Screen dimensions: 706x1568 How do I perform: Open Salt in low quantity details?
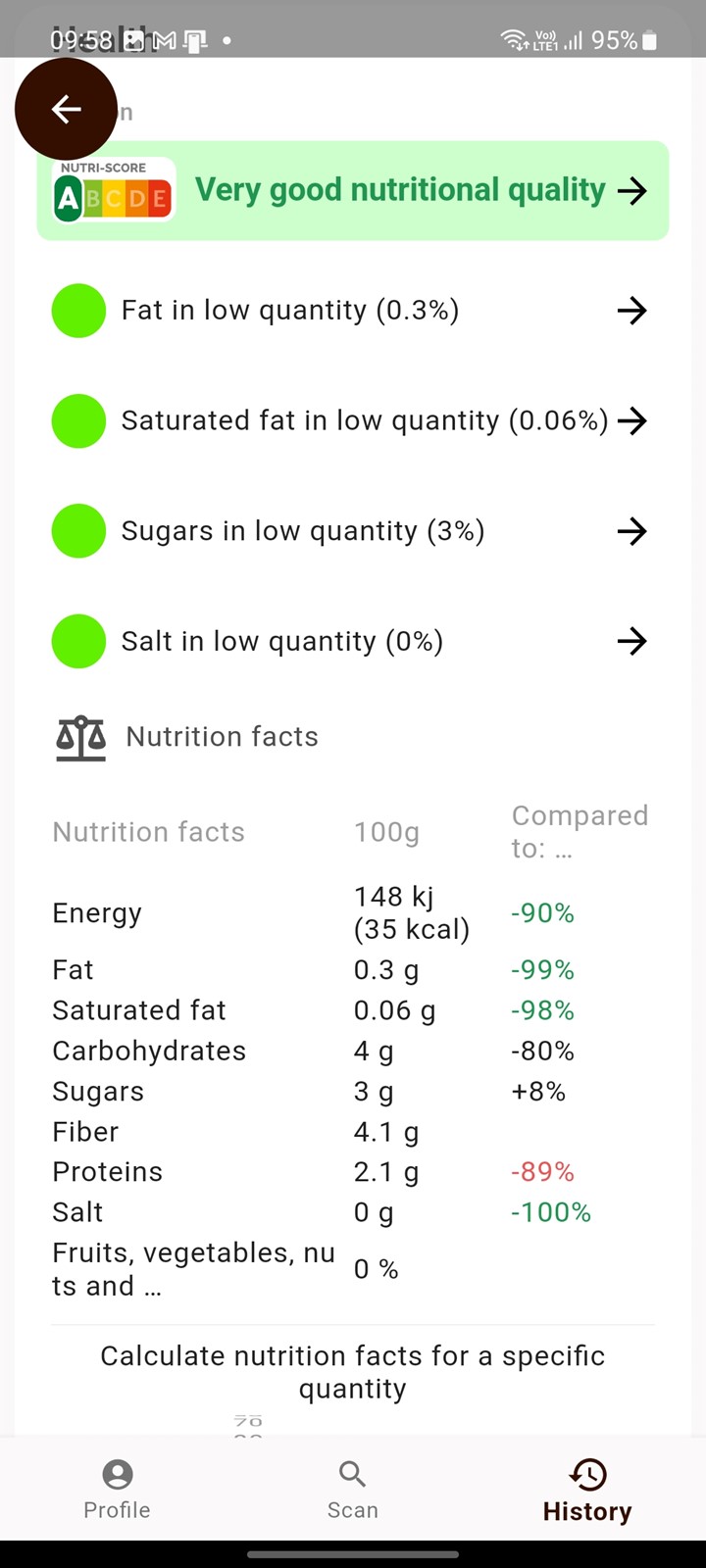pyautogui.click(x=353, y=642)
